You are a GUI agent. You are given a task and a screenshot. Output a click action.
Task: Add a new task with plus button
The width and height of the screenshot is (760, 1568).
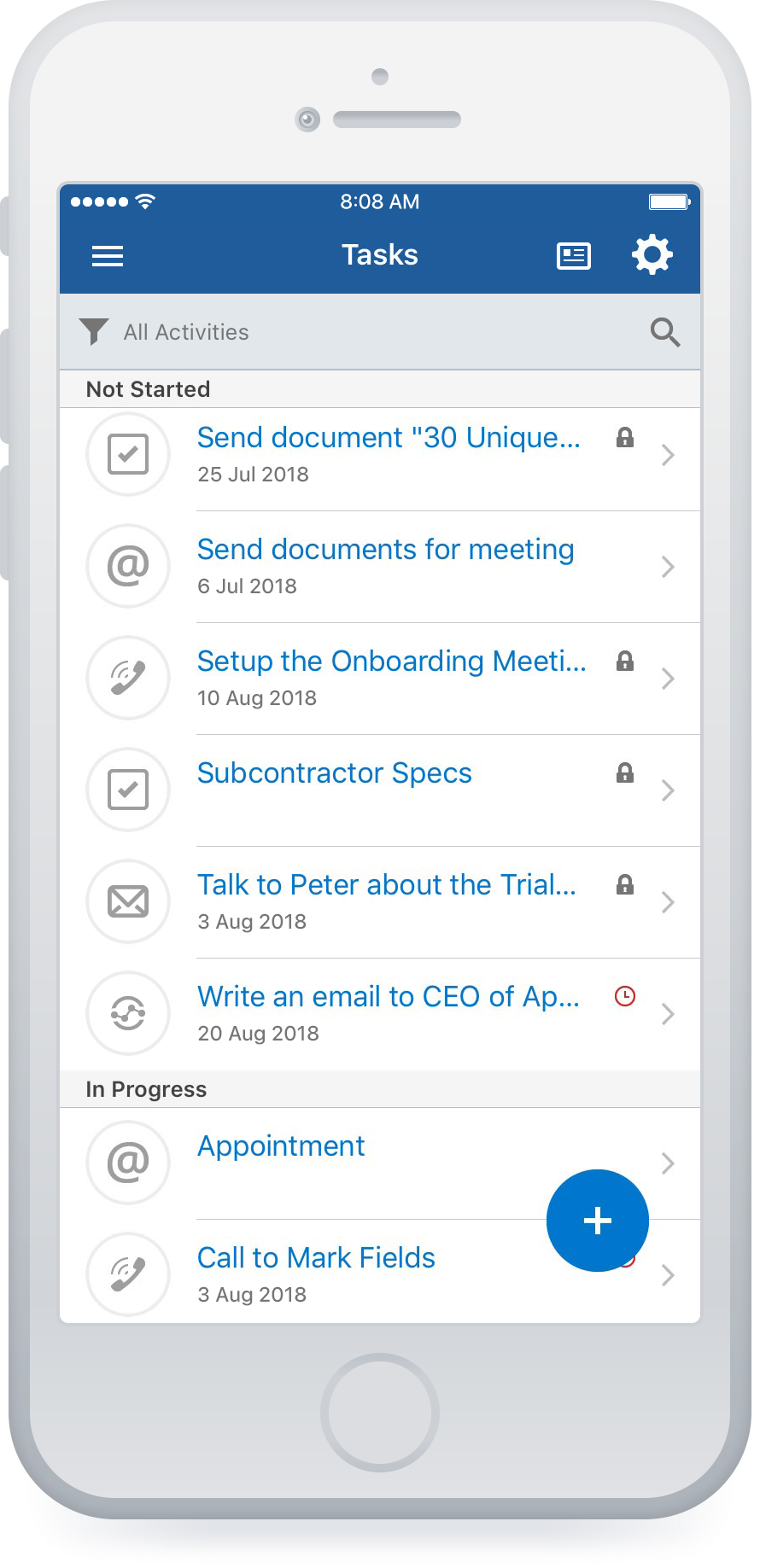pos(597,1220)
